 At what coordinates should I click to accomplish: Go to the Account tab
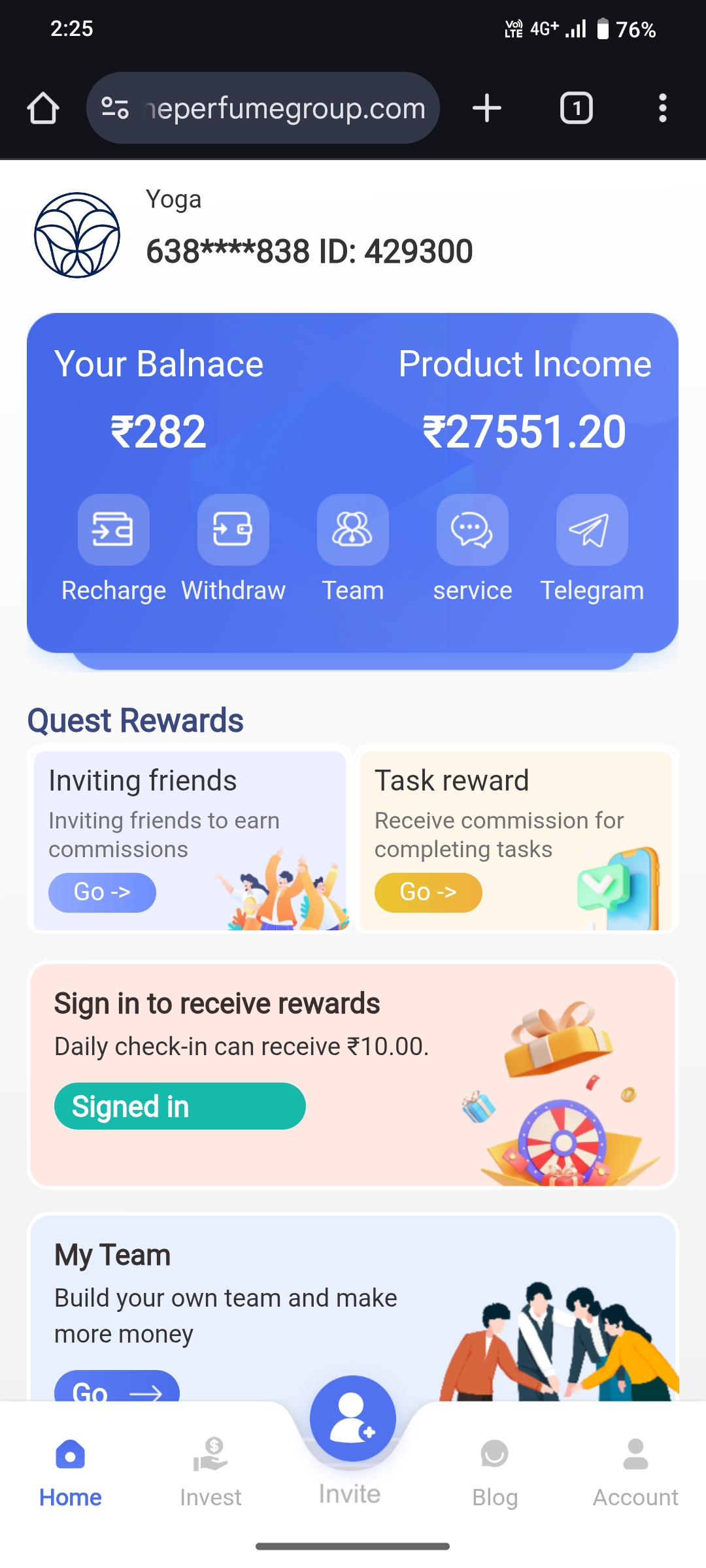(x=635, y=1469)
